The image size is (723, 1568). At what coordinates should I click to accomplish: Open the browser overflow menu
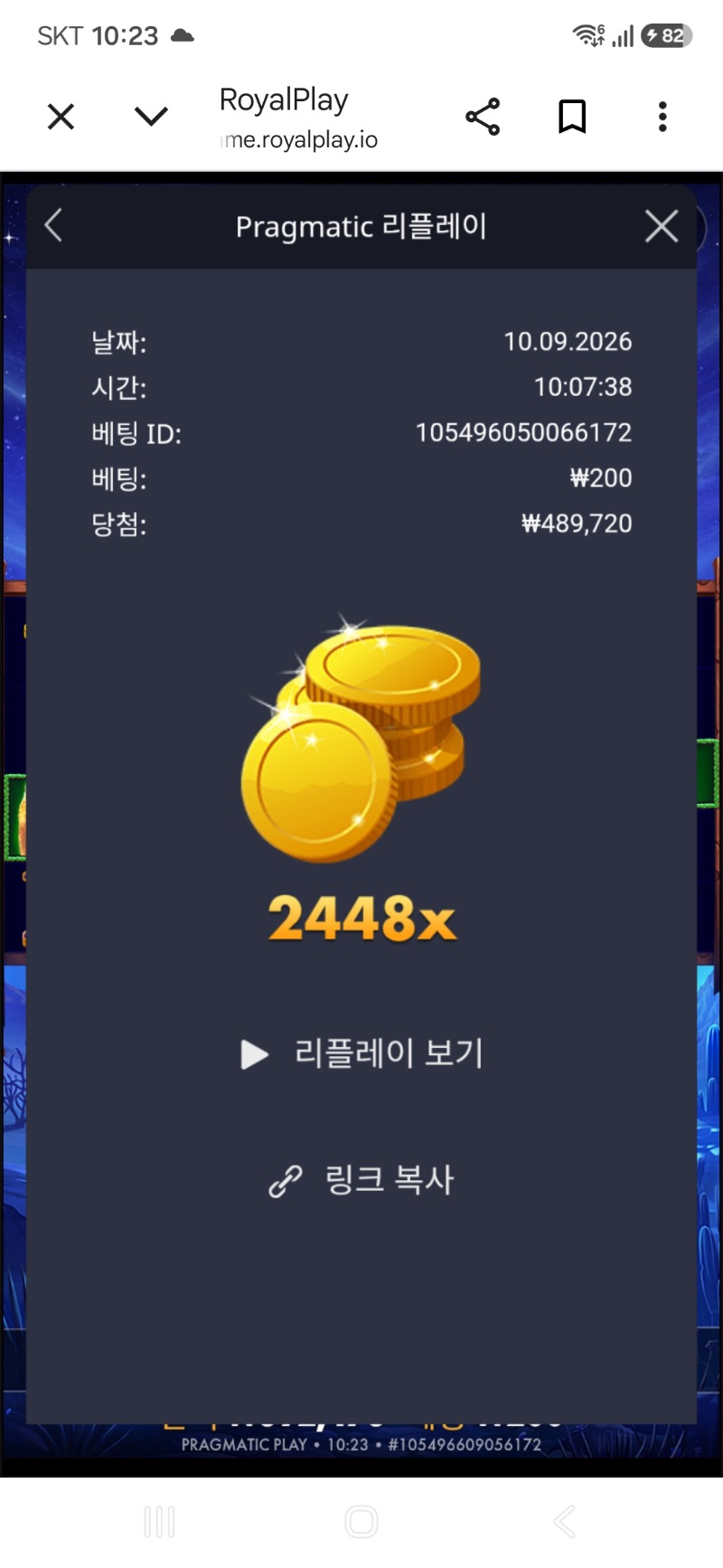[x=662, y=117]
